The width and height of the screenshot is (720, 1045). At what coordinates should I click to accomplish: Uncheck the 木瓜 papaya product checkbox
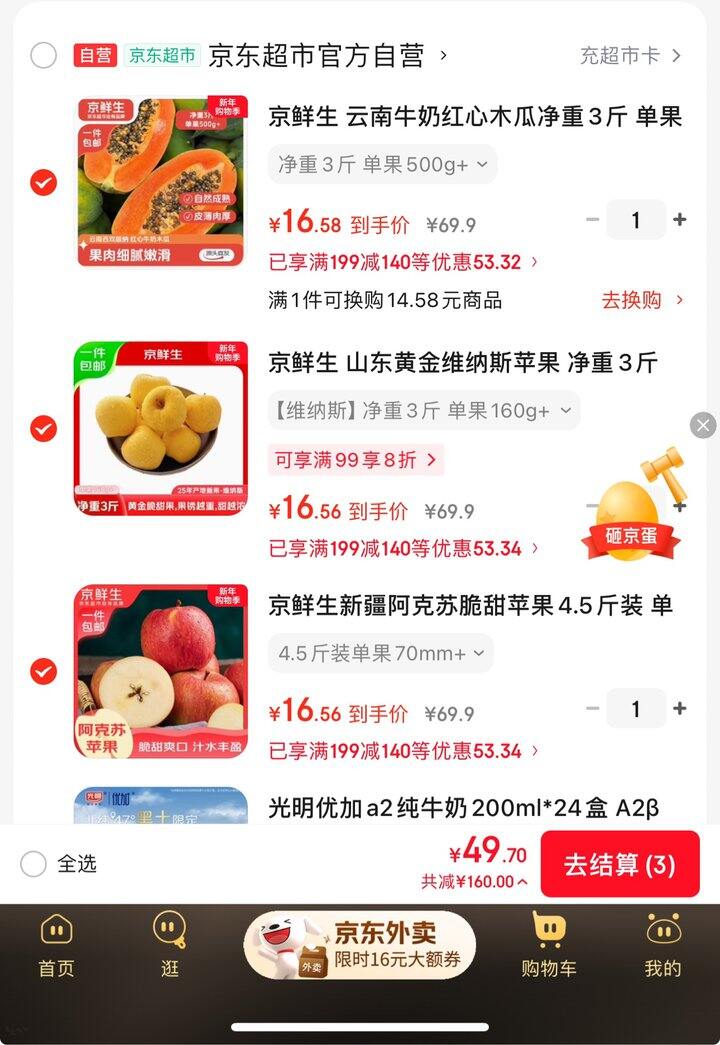(x=42, y=183)
